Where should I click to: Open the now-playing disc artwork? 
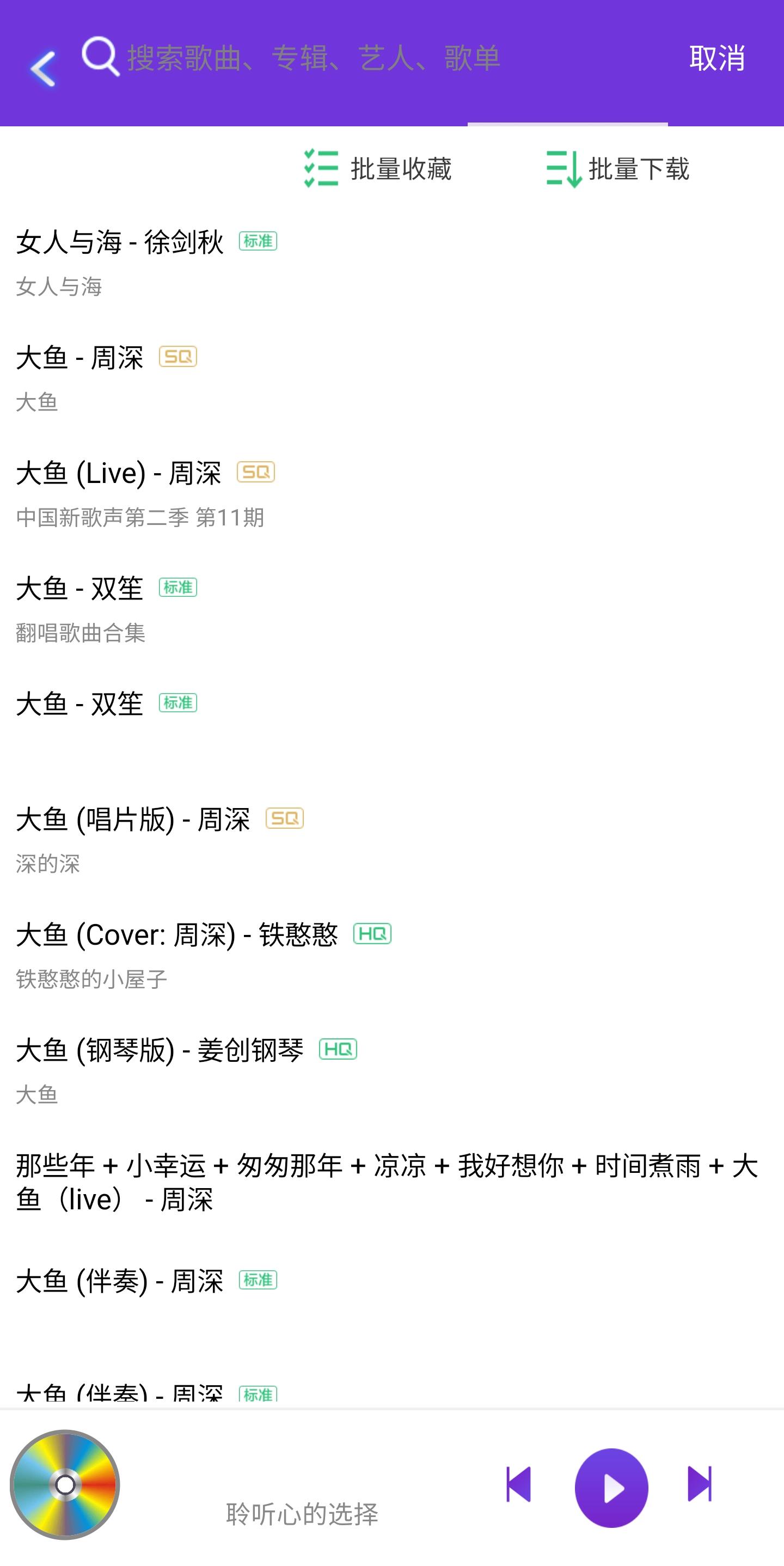(x=65, y=1484)
